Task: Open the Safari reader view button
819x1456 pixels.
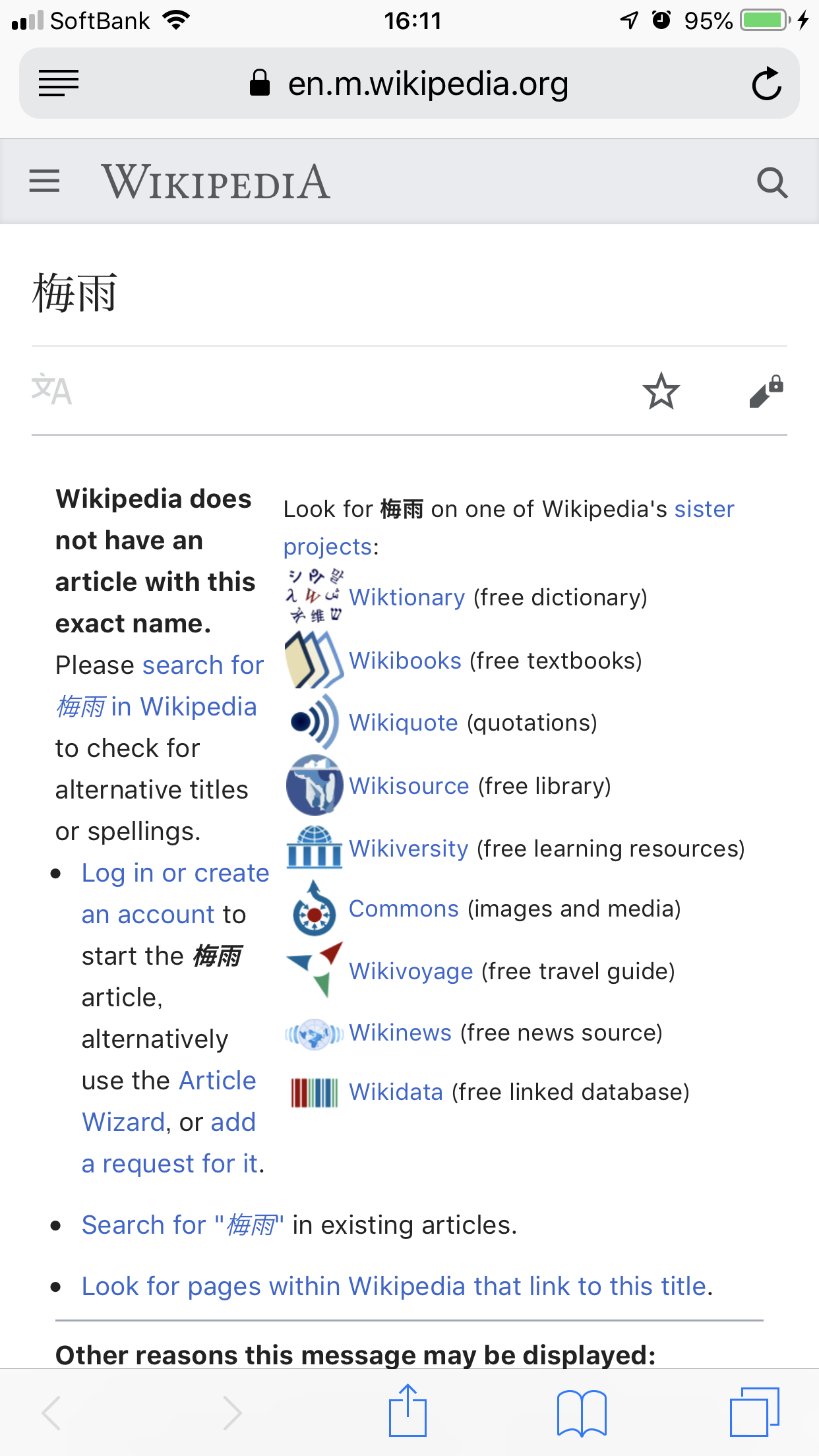Action: tap(59, 84)
